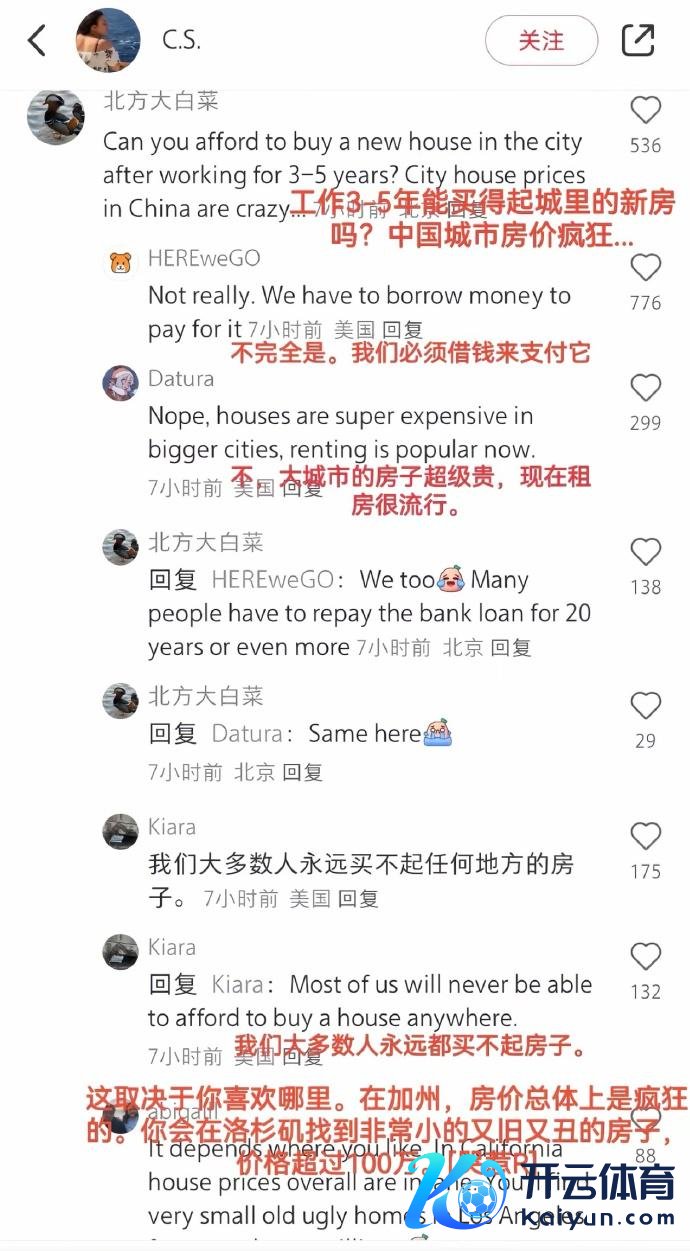Like 北方大白菜's comment with 536 likes
This screenshot has height=1251, width=690.
tap(645, 111)
